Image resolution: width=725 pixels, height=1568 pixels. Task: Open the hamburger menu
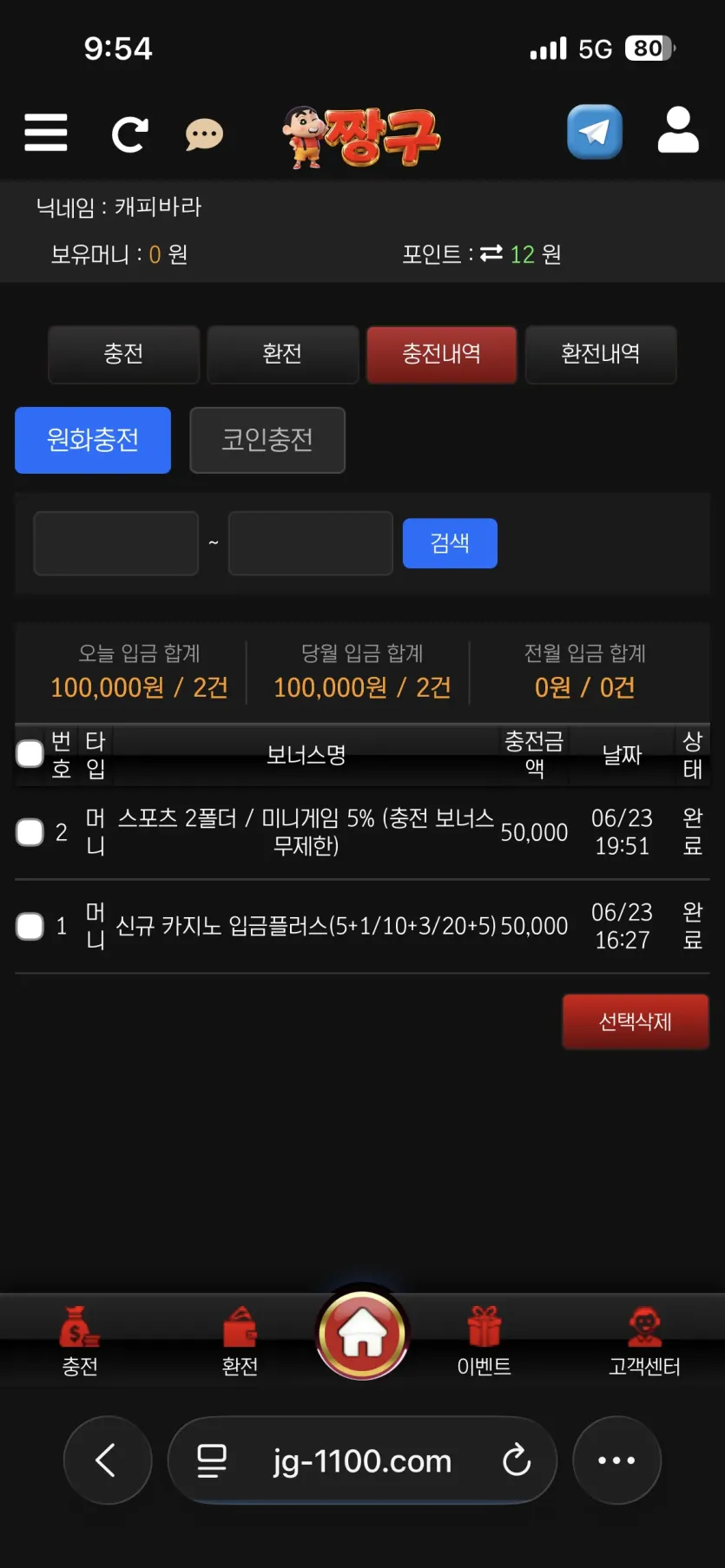pos(46,133)
